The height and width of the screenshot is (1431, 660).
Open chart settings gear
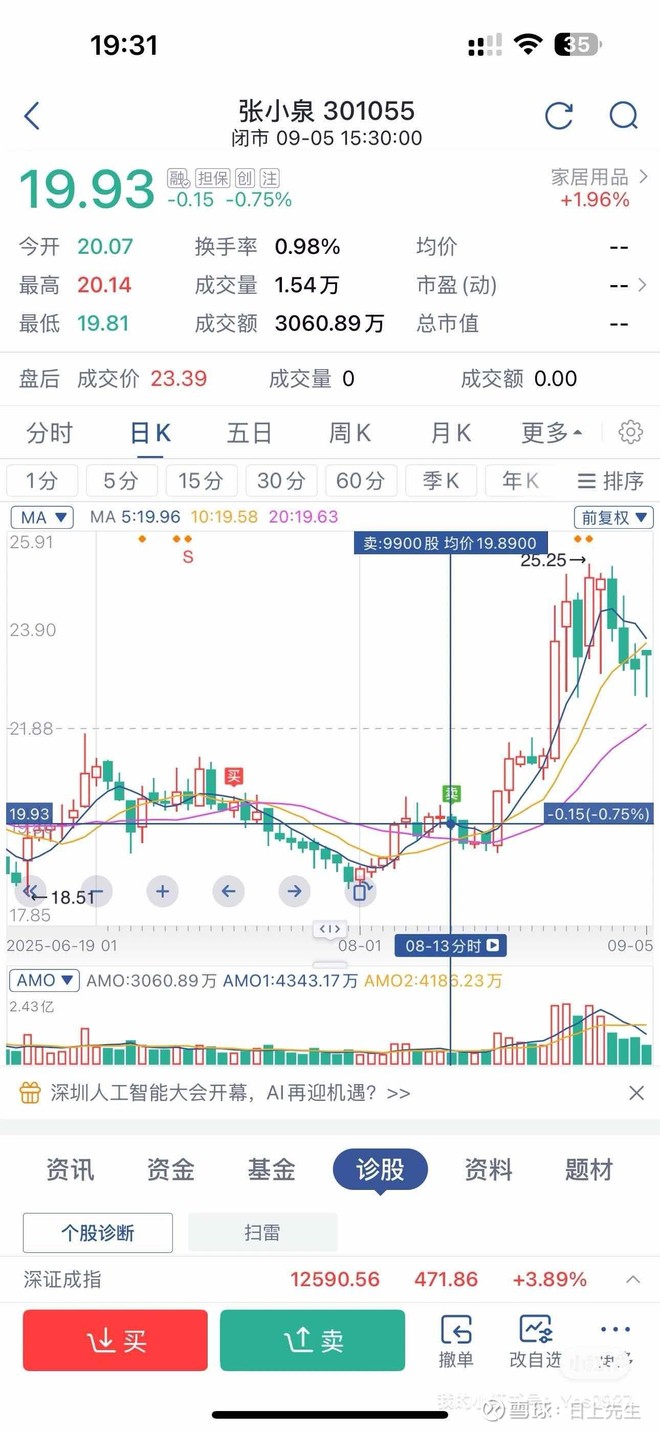pos(630,433)
